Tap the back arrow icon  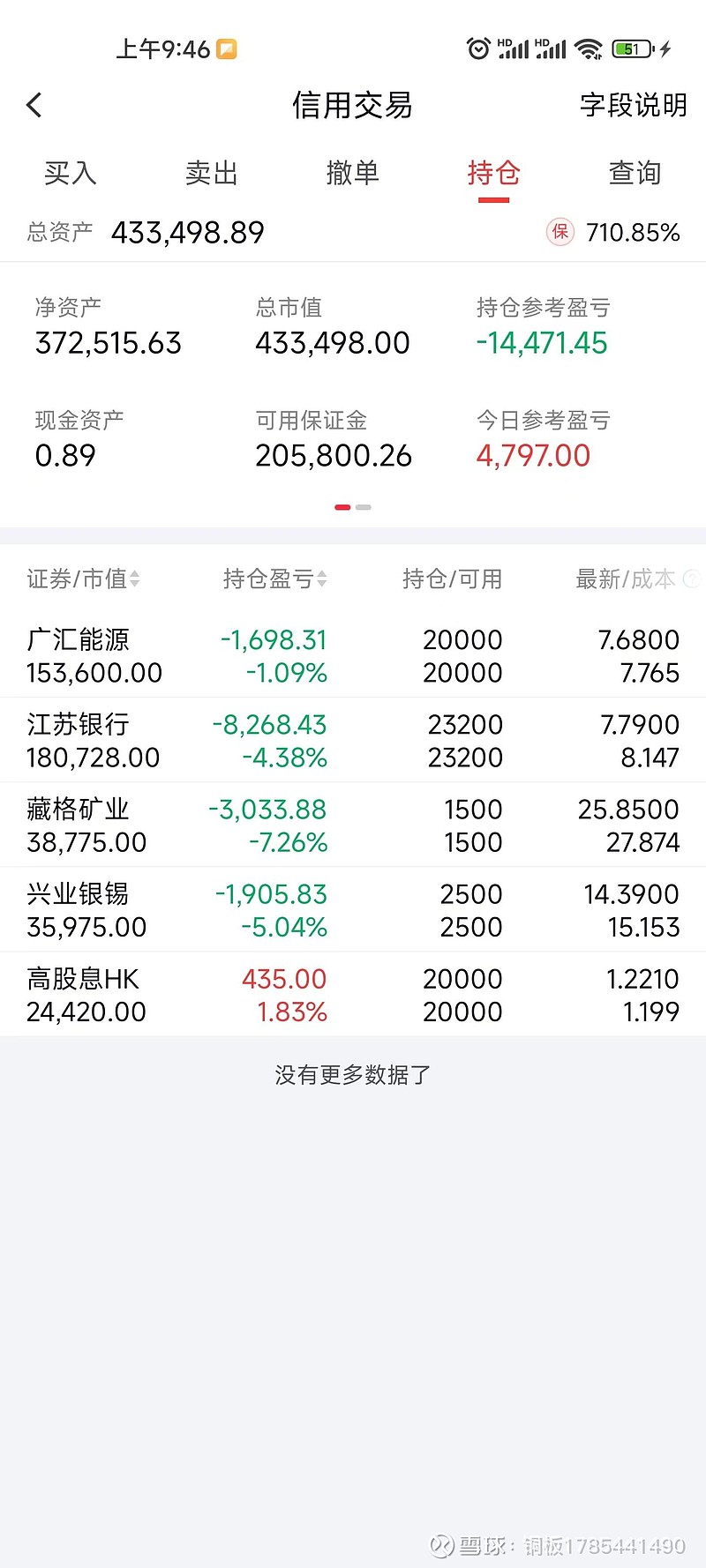(34, 104)
